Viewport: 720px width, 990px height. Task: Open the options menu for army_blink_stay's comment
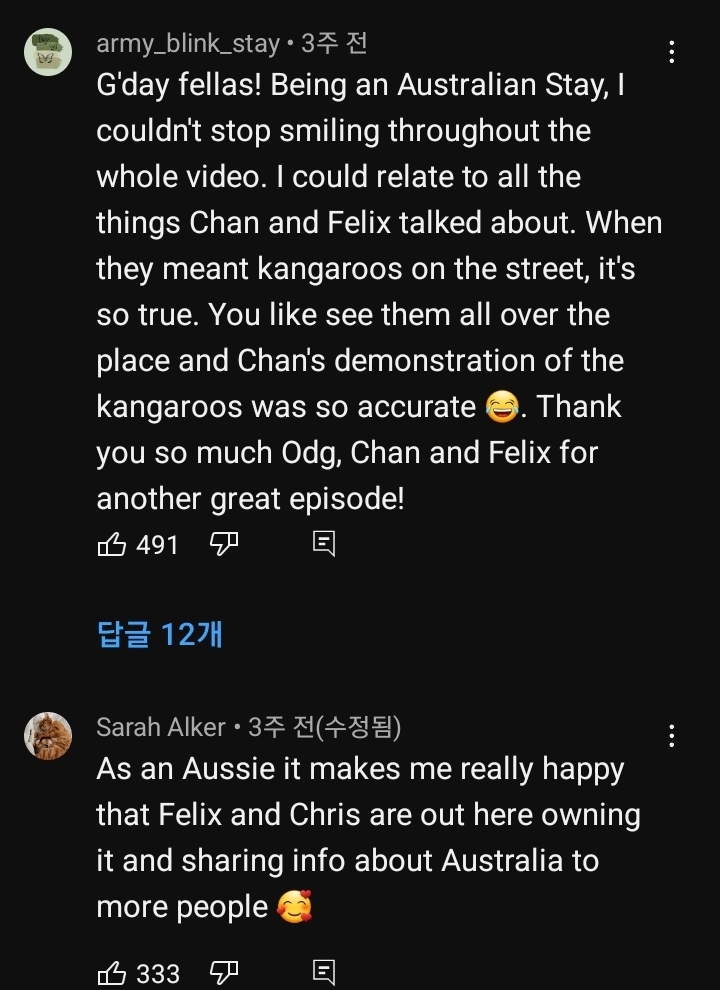(x=672, y=49)
